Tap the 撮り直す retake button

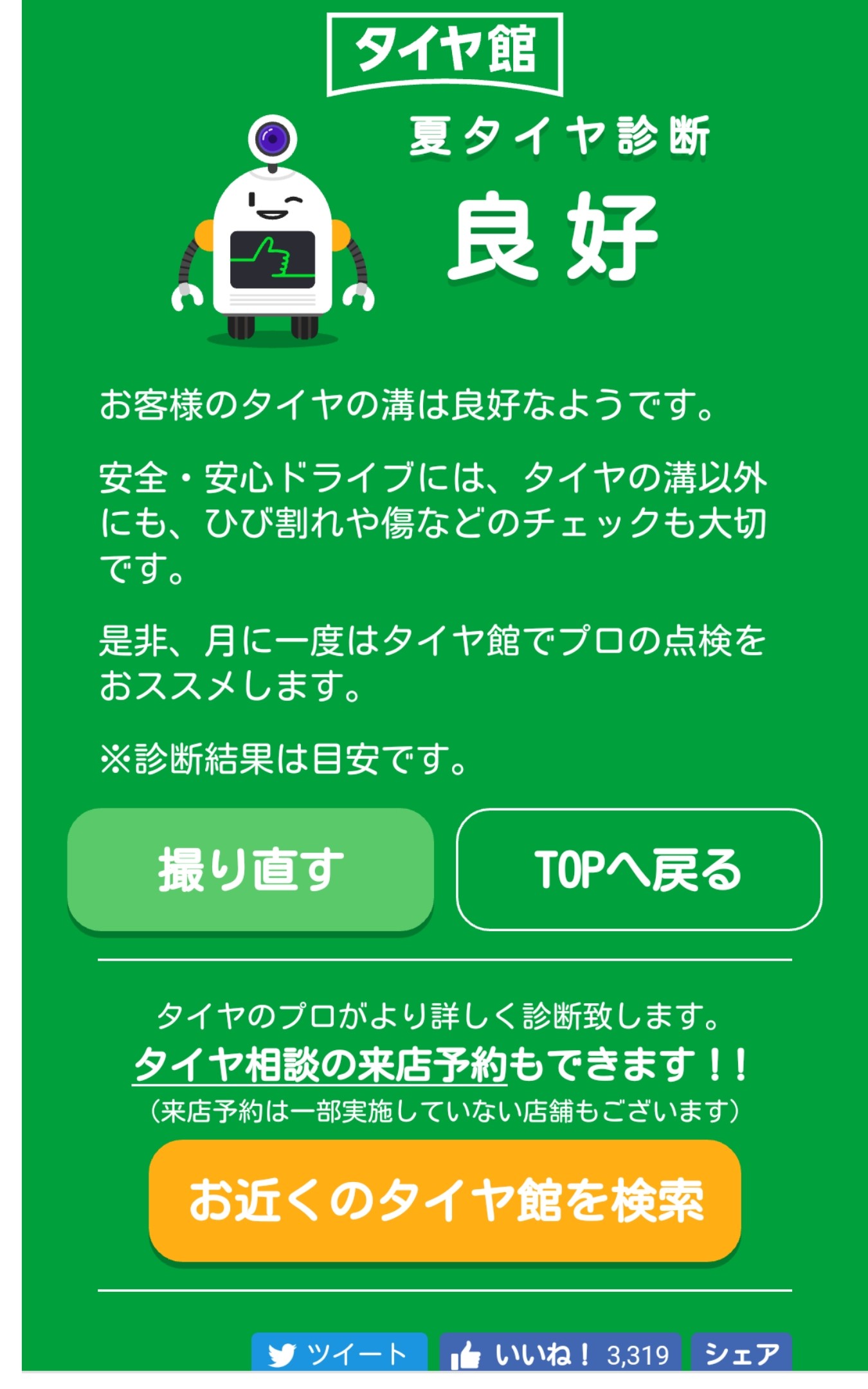tap(250, 869)
